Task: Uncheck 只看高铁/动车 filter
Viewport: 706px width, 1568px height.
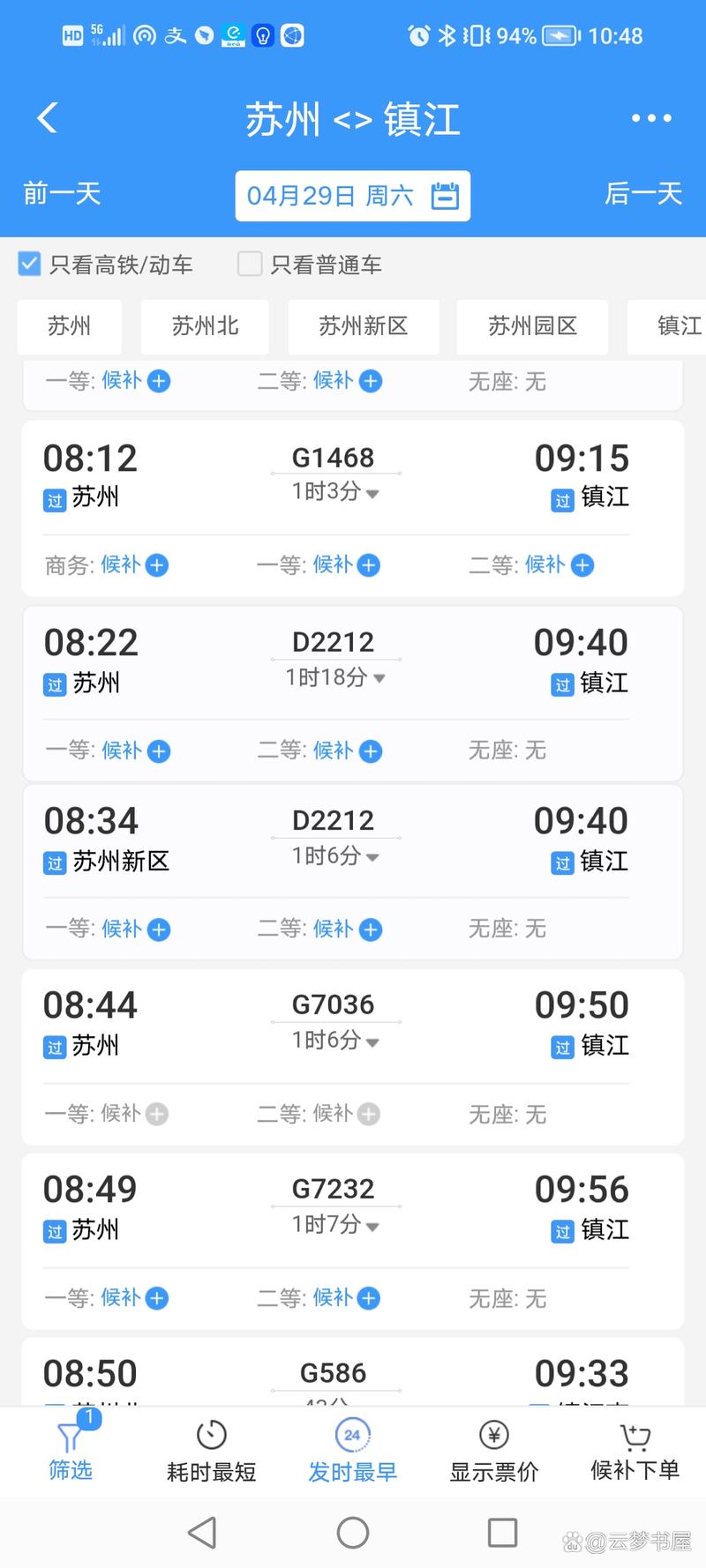Action: click(30, 264)
